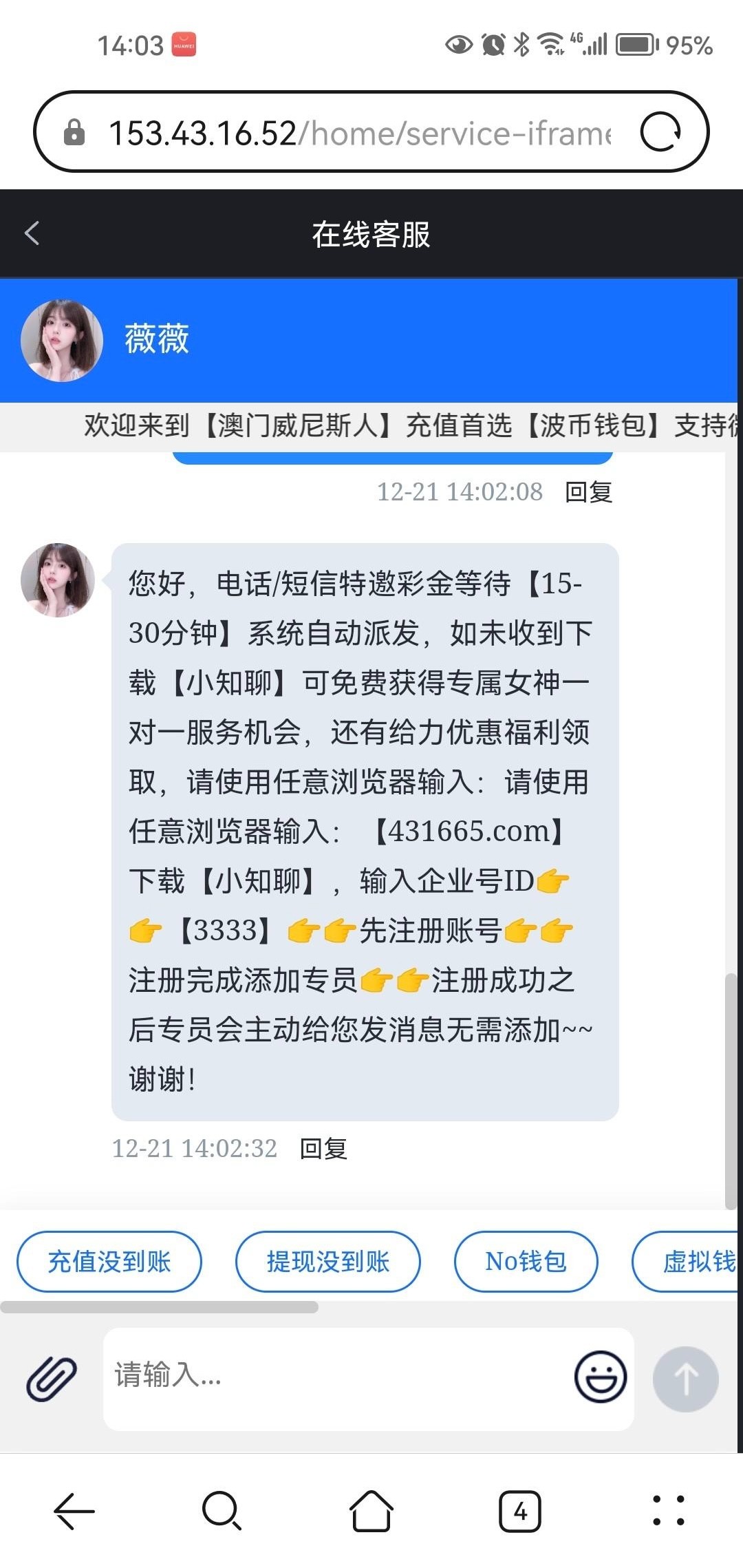The height and width of the screenshot is (1568, 743).
Task: Open the emoji picker
Action: (601, 1377)
